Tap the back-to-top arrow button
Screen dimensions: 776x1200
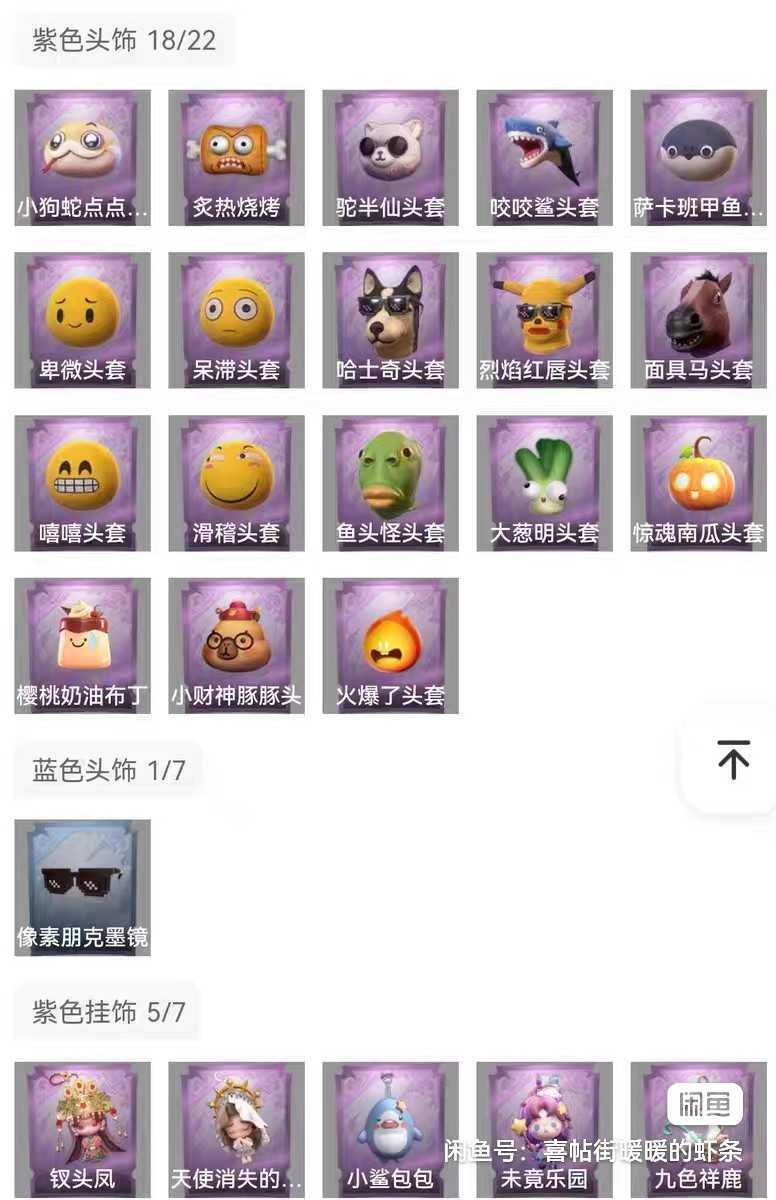point(735,760)
